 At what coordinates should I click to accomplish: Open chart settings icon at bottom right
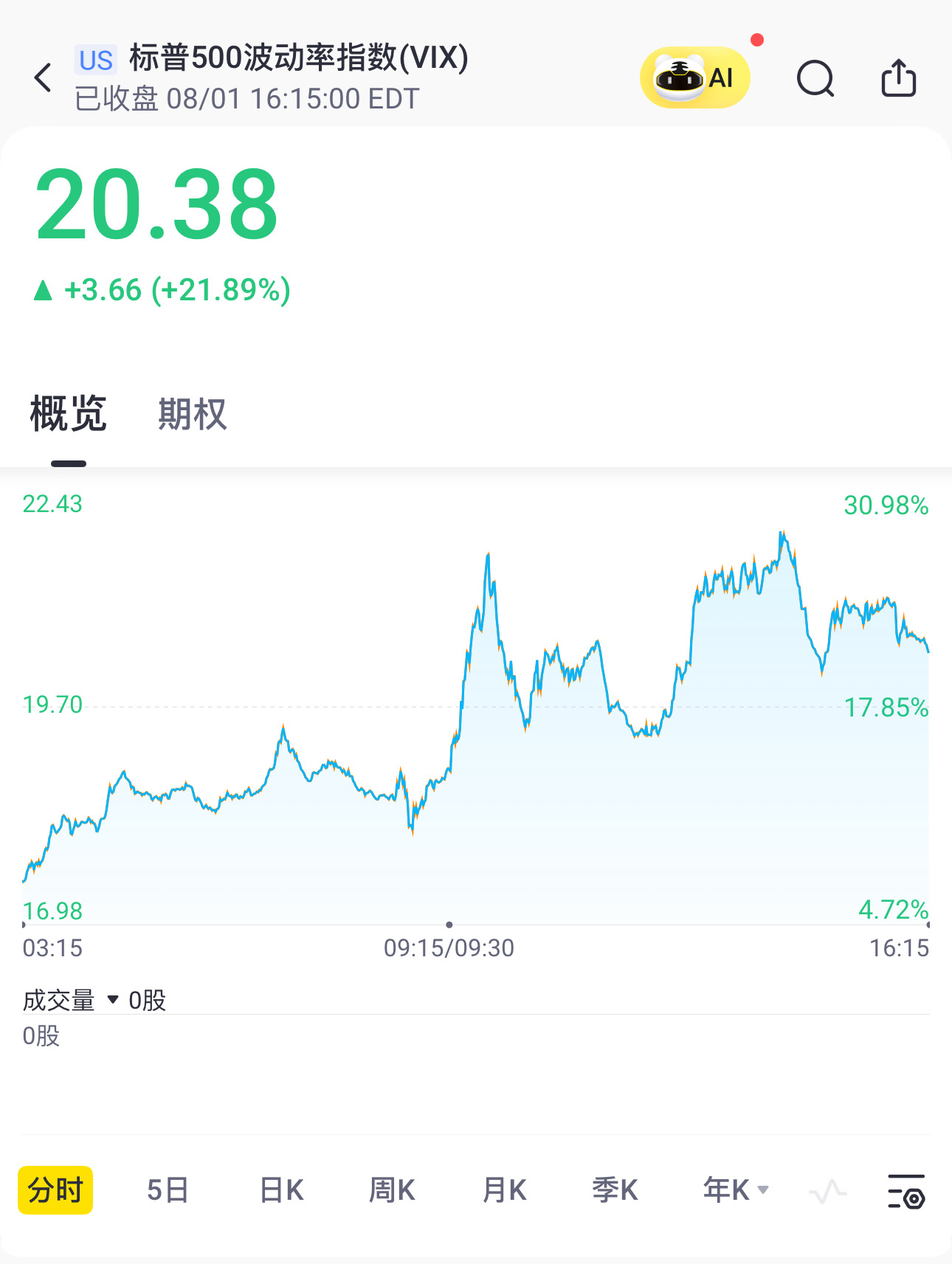pos(906,1191)
